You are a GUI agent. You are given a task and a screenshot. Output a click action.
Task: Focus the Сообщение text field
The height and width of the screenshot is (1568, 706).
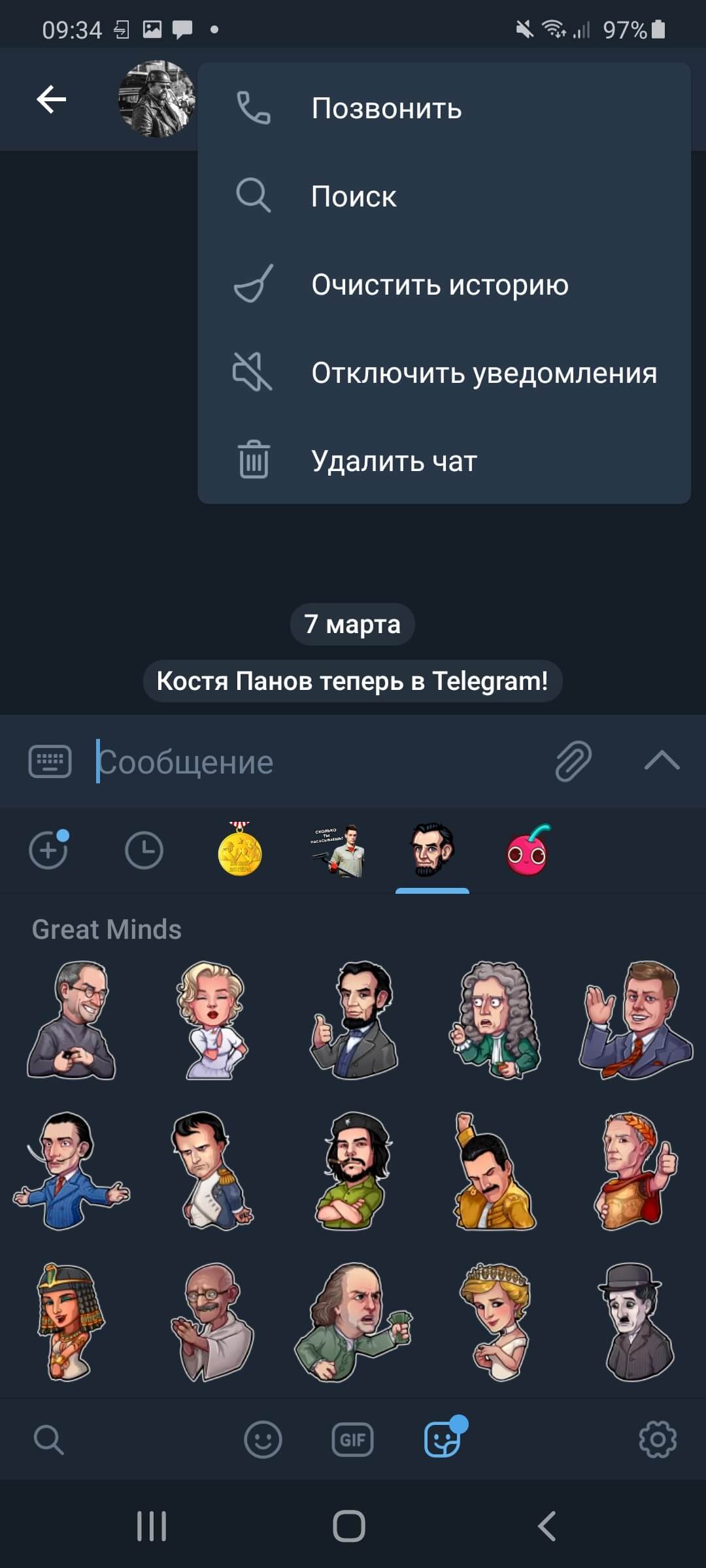tap(314, 762)
